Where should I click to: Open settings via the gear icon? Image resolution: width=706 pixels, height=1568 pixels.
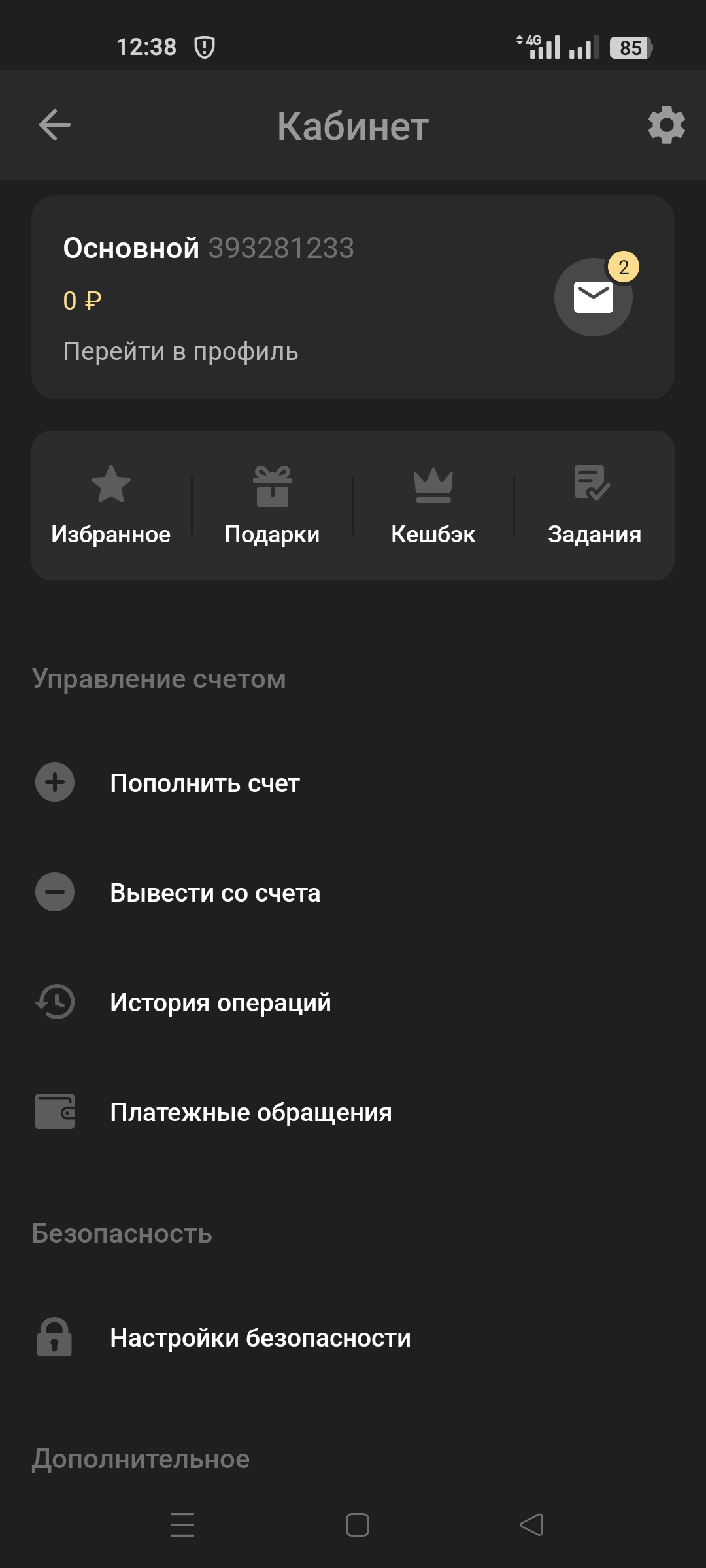pyautogui.click(x=666, y=125)
